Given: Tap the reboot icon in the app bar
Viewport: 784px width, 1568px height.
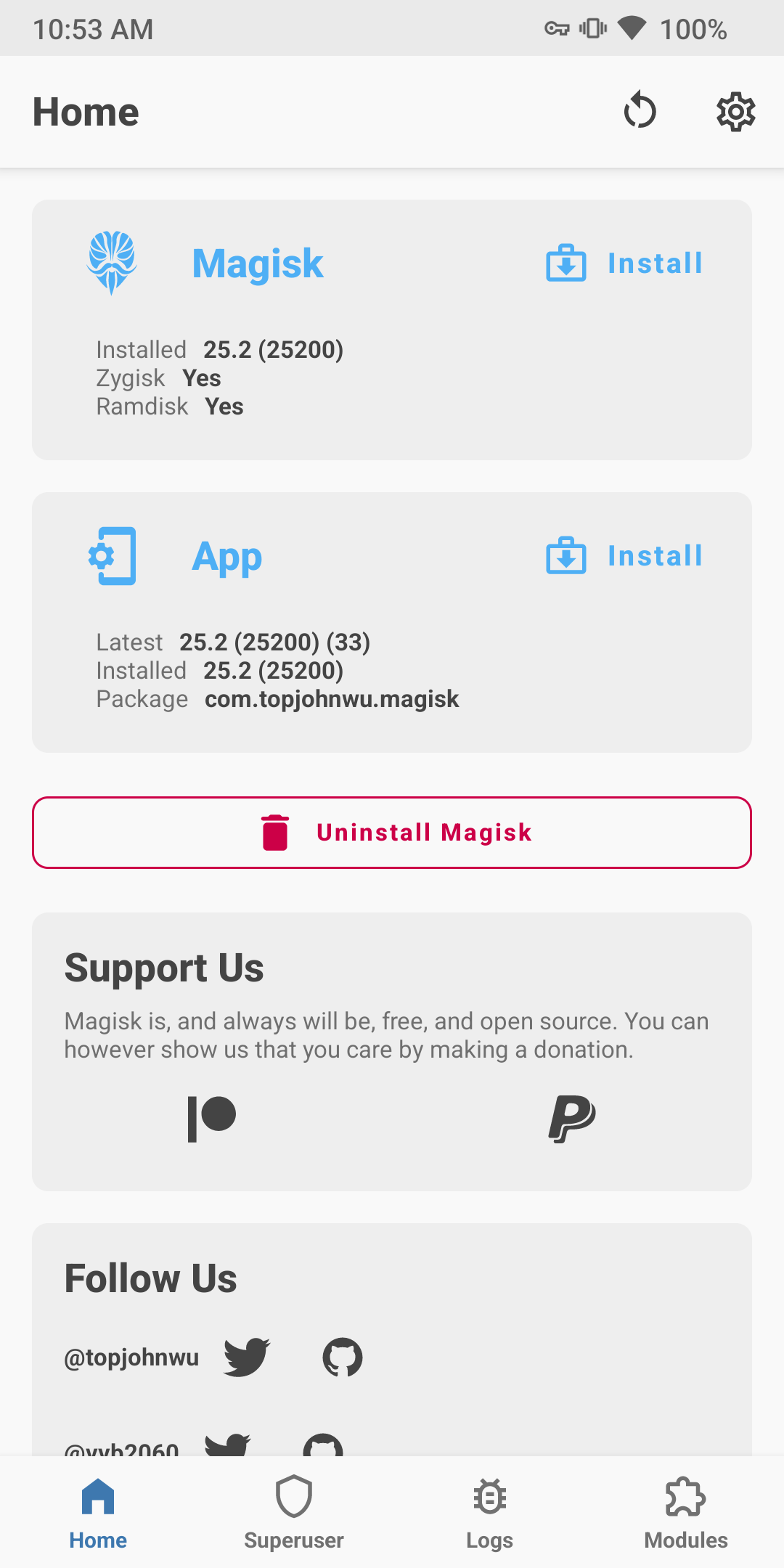Looking at the screenshot, I should pyautogui.click(x=640, y=111).
